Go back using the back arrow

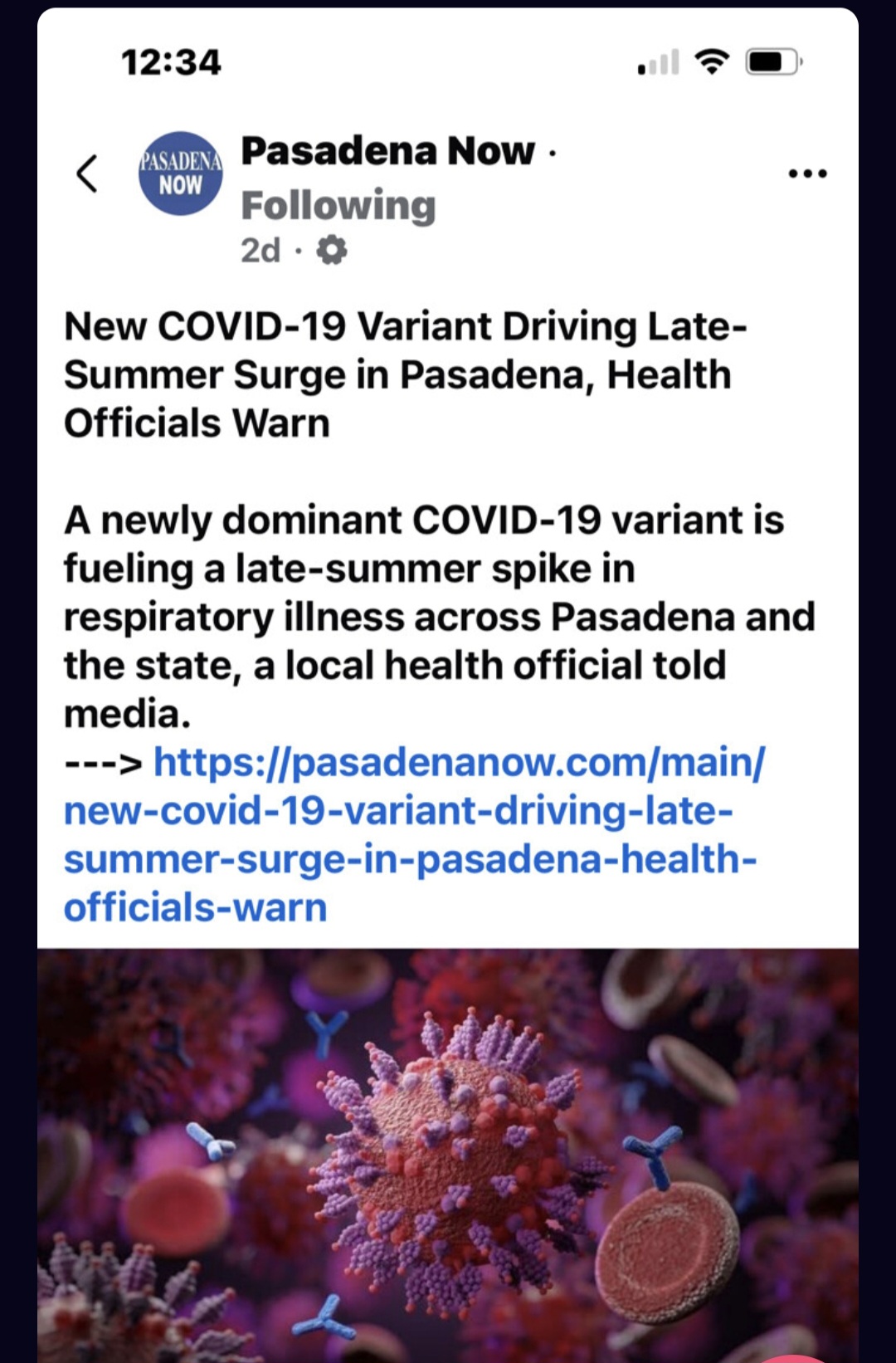pyautogui.click(x=87, y=173)
